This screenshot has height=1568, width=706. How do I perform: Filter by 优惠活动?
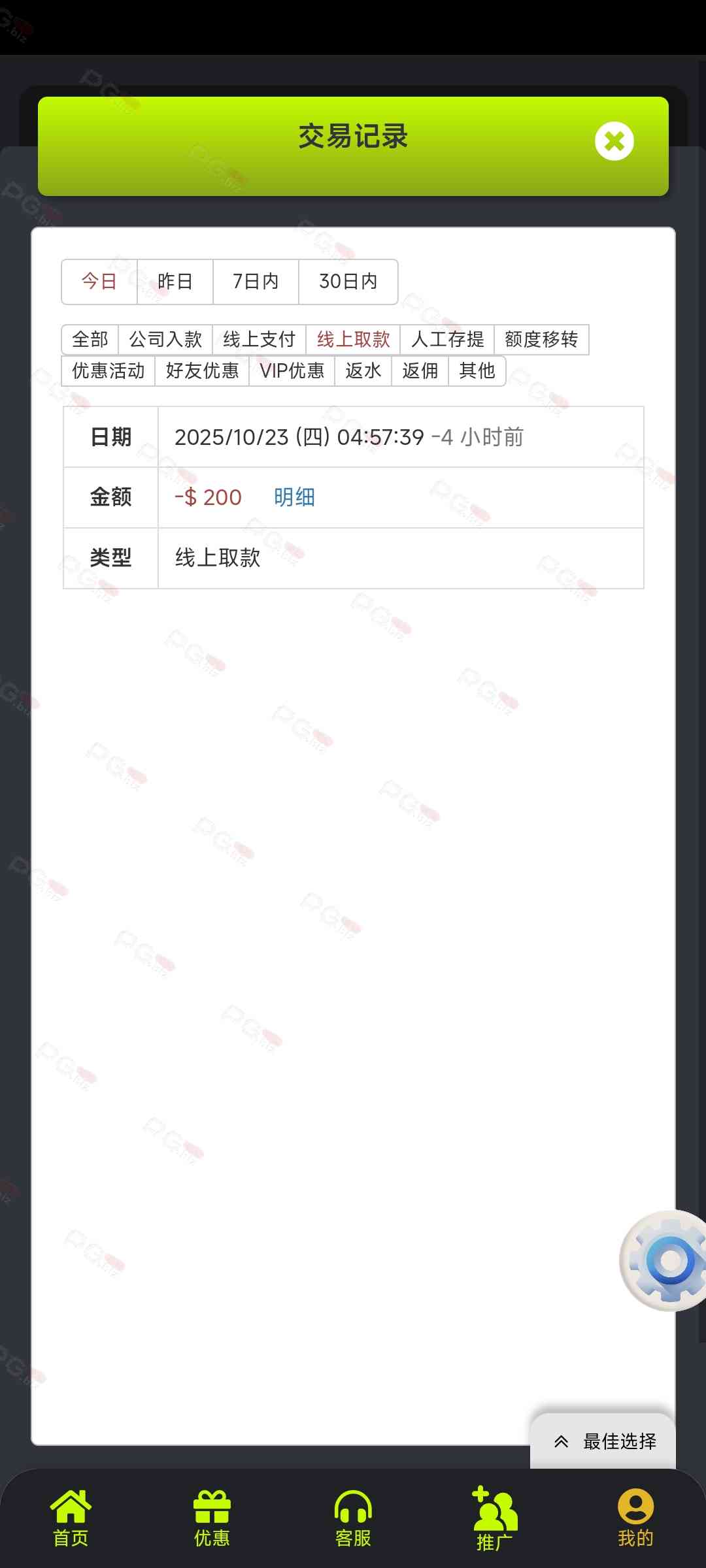109,370
